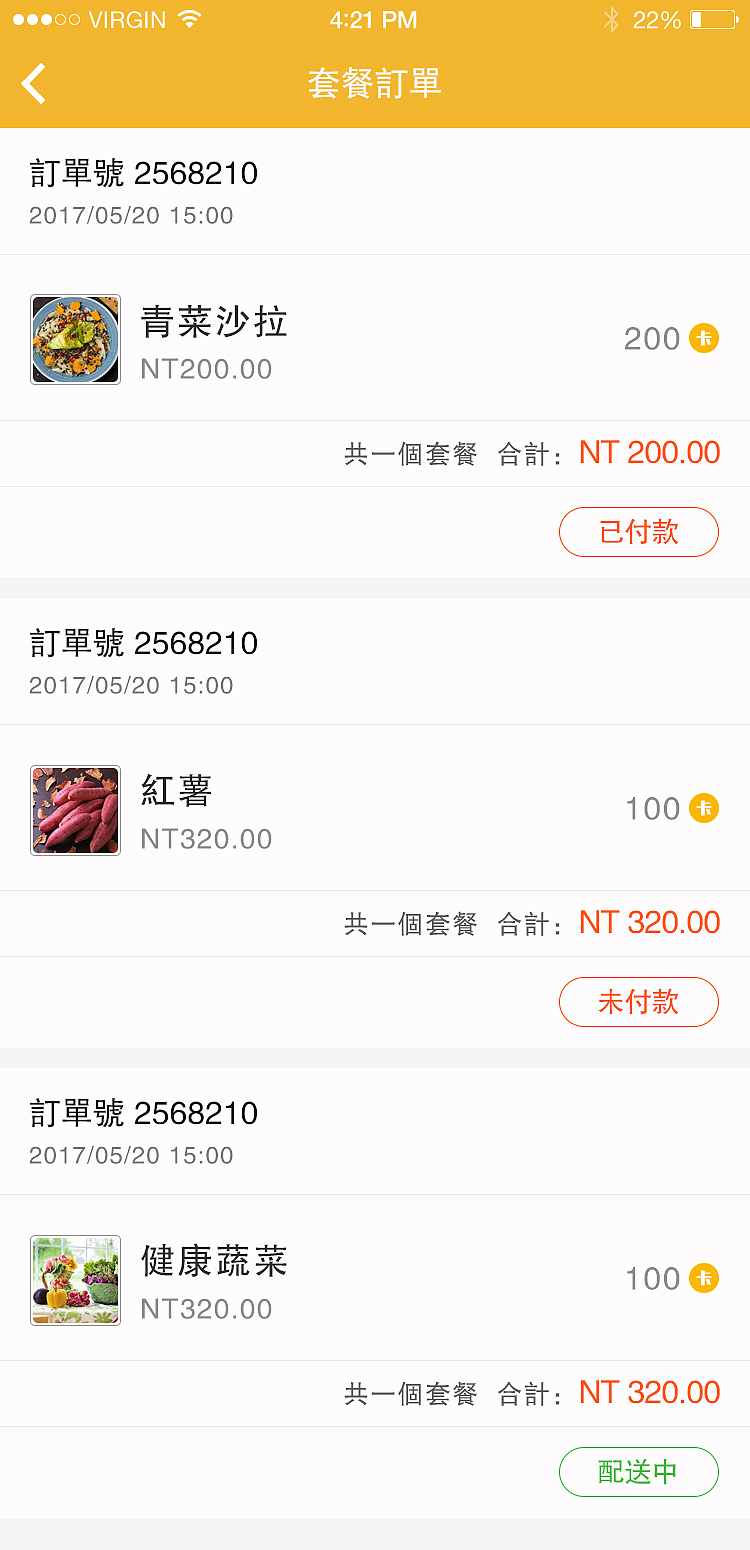
Task: Tap the coin icon beside 健康蔬菜's 100 points
Action: coord(705,1279)
